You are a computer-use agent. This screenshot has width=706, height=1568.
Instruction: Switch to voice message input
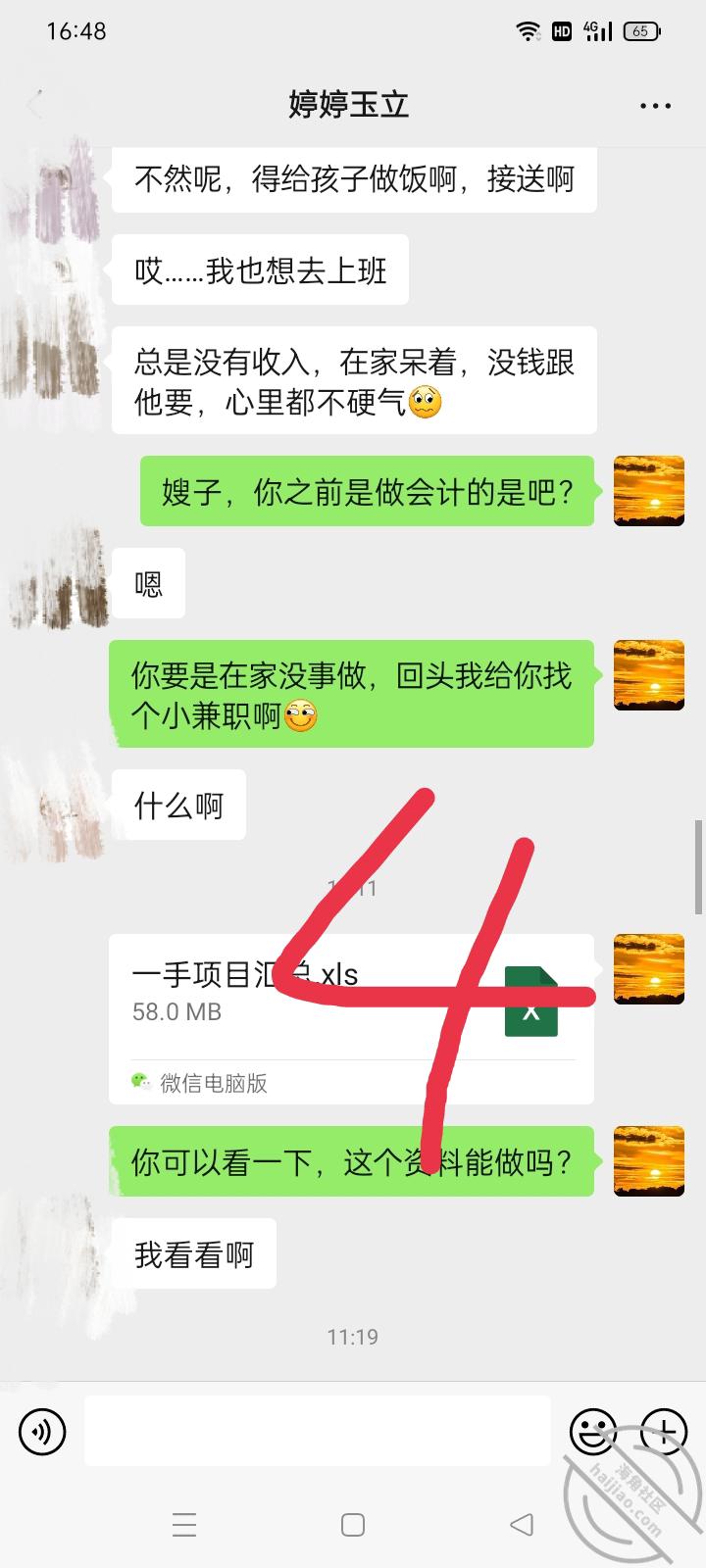42,1432
